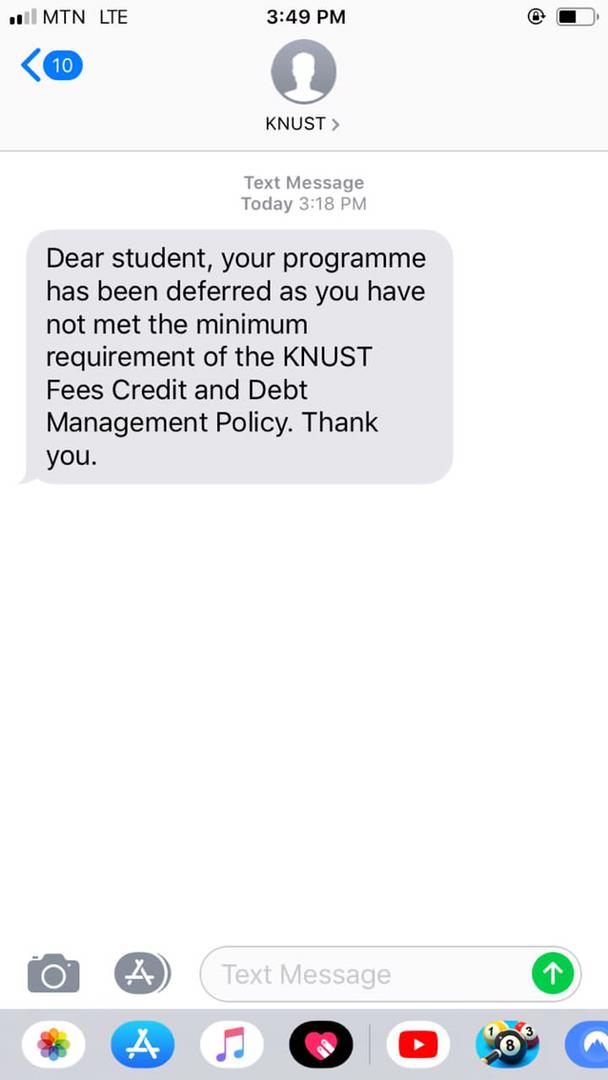The image size is (608, 1080).
Task: Open the Digital Touch heart app
Action: tap(321, 1045)
